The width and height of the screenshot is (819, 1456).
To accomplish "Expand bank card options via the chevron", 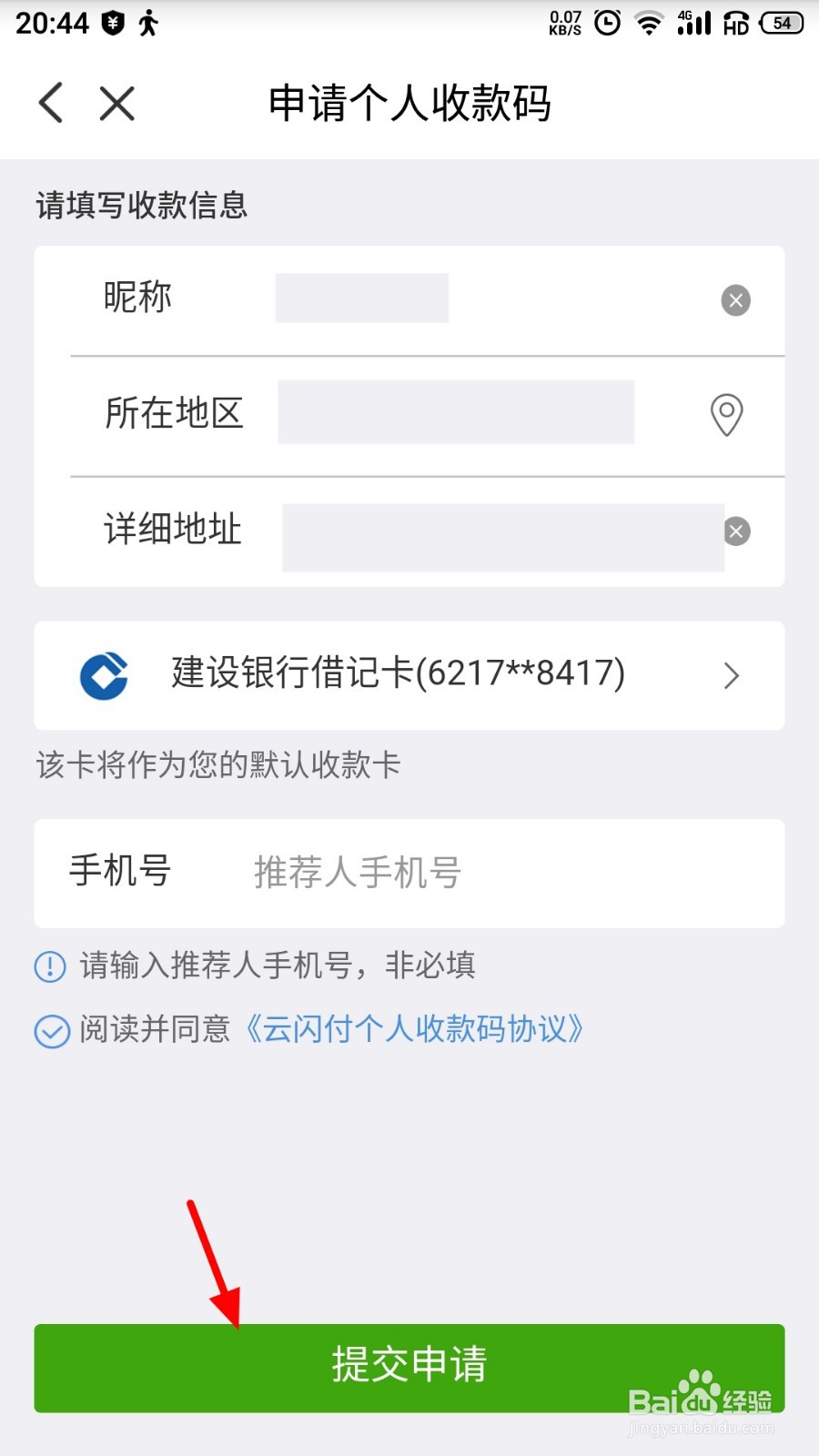I will tap(733, 675).
